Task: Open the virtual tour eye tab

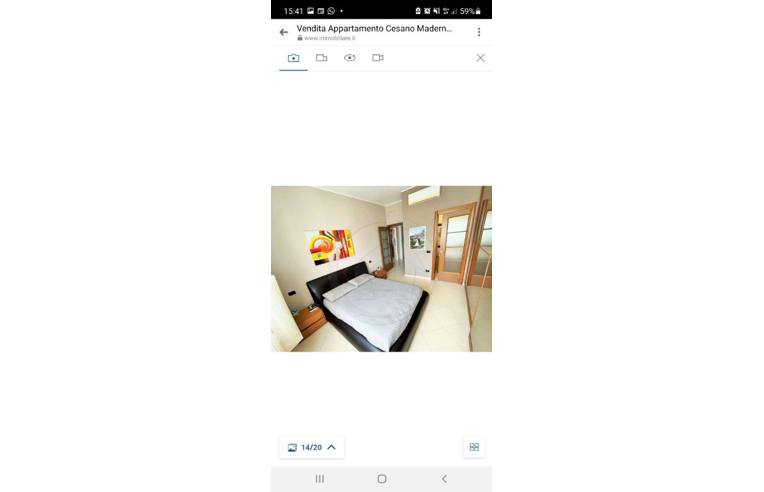Action: coord(349,58)
